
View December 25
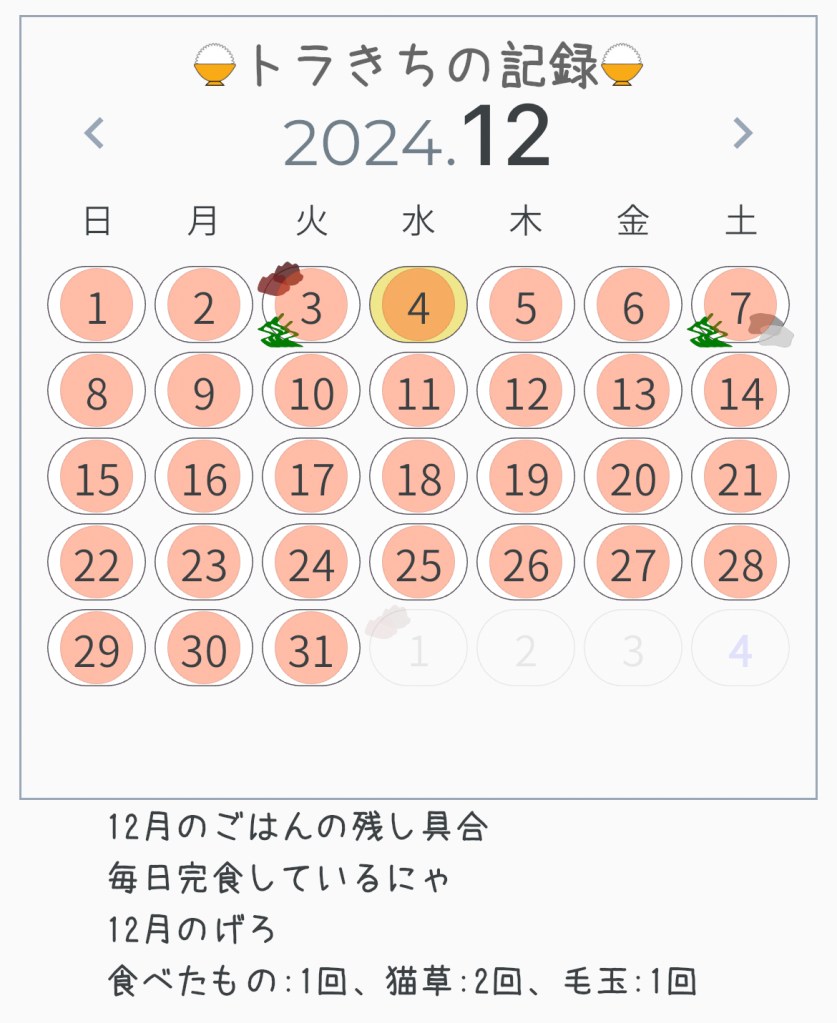[x=418, y=563]
